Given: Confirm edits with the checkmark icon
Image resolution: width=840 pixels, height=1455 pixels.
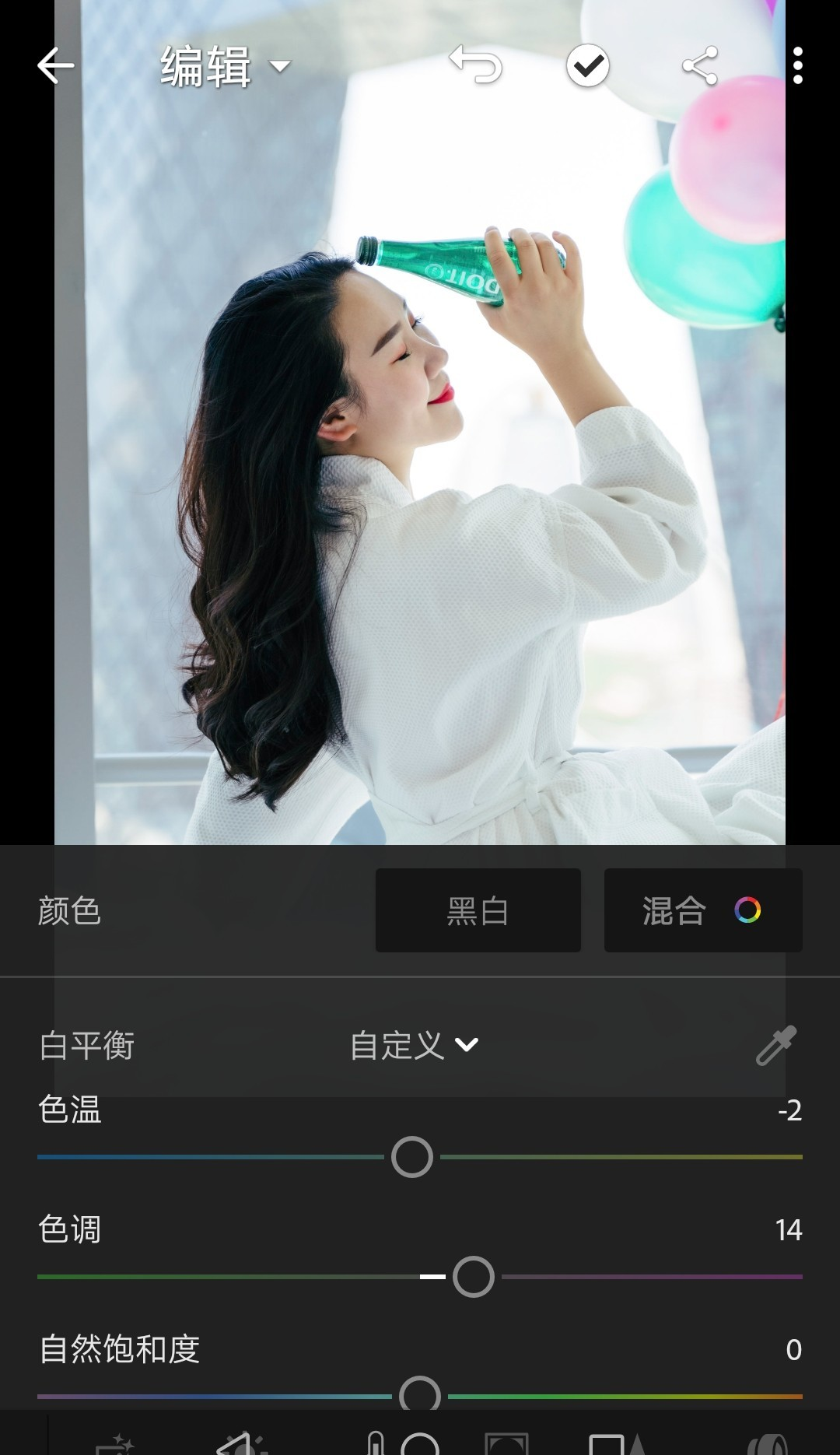Looking at the screenshot, I should coord(587,66).
